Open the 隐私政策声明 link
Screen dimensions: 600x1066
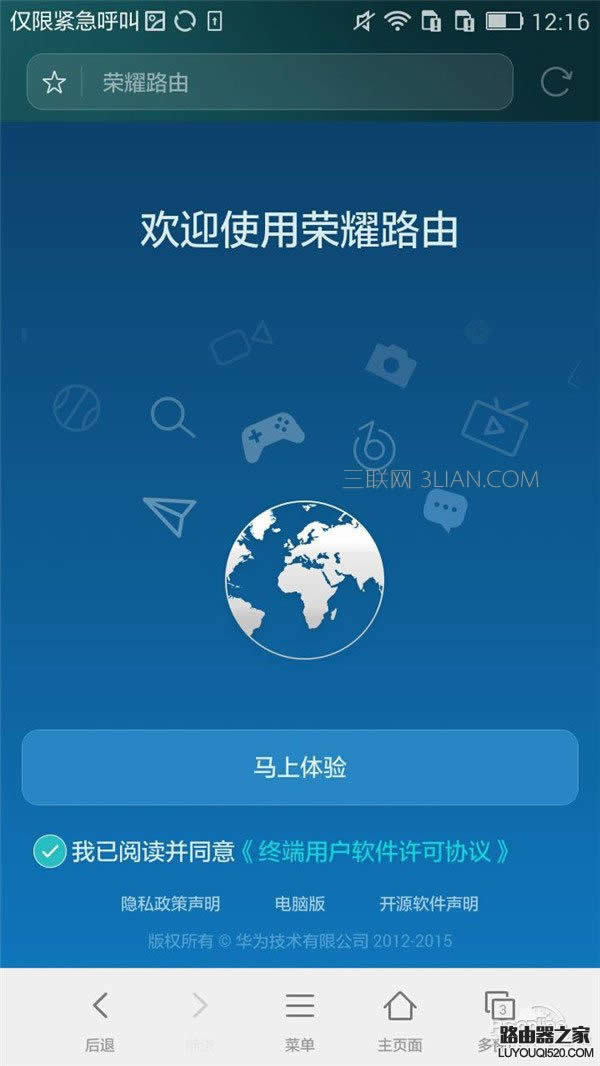(x=170, y=904)
